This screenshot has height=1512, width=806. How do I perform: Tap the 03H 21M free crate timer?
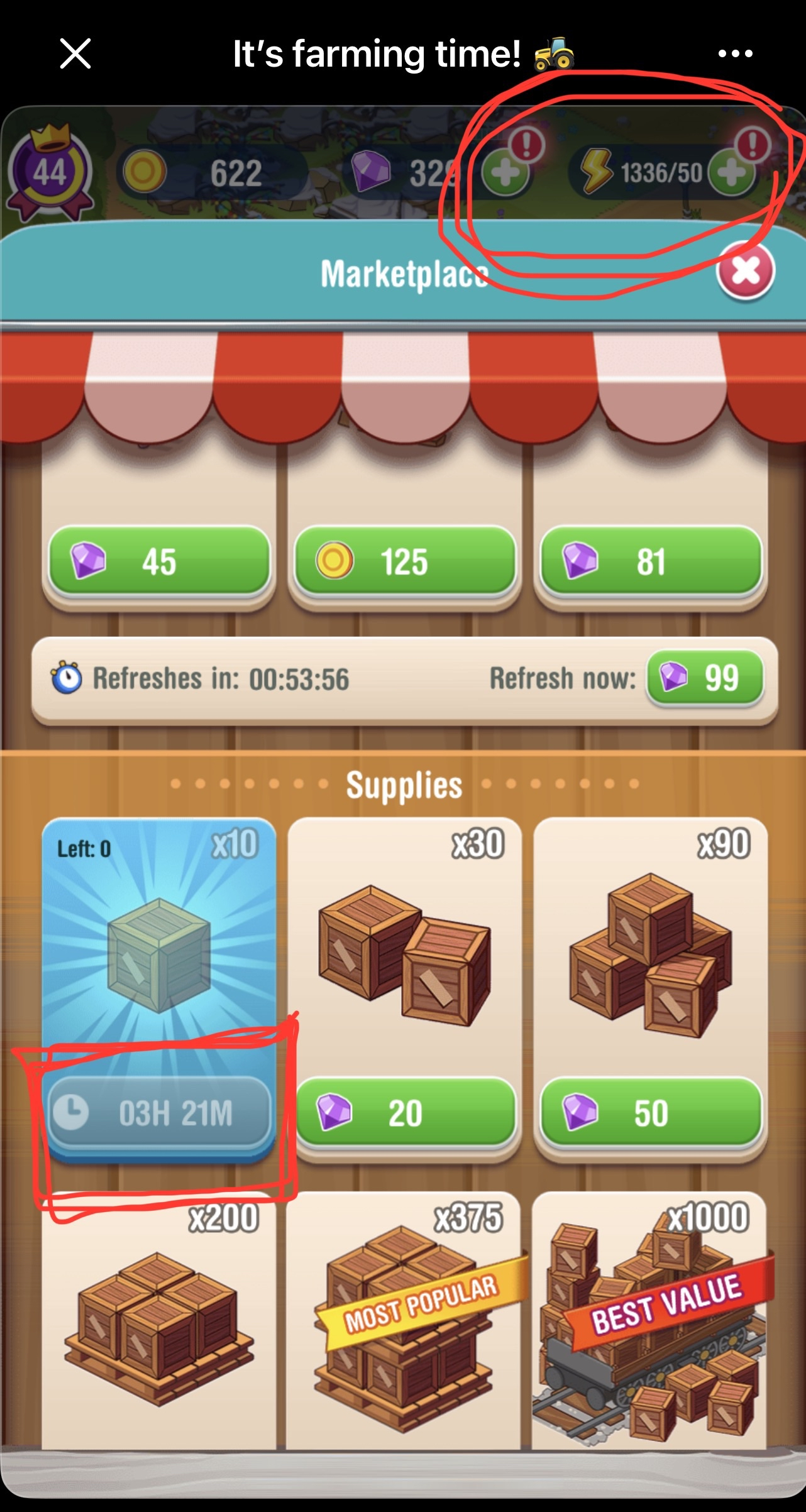[x=159, y=1113]
